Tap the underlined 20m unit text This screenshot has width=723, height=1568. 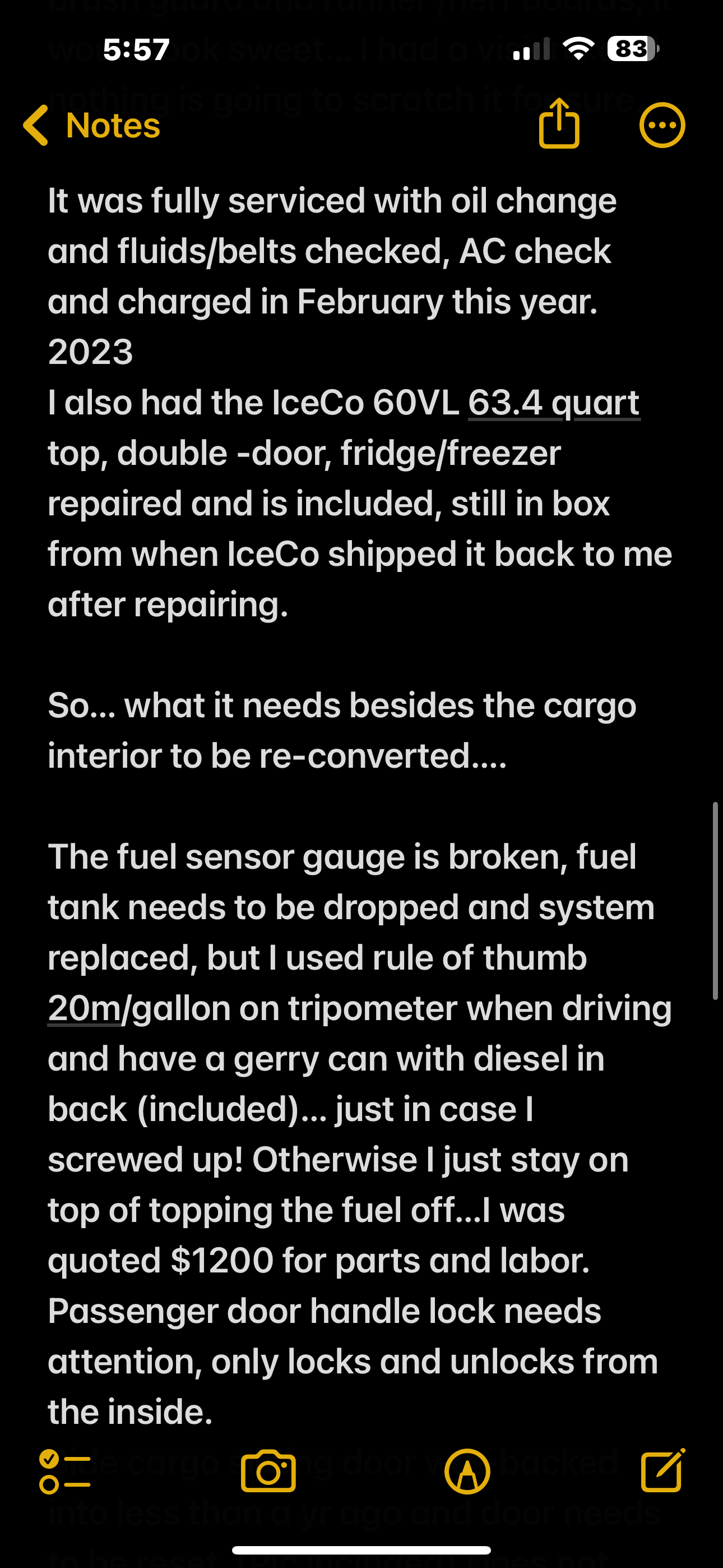point(85,1008)
